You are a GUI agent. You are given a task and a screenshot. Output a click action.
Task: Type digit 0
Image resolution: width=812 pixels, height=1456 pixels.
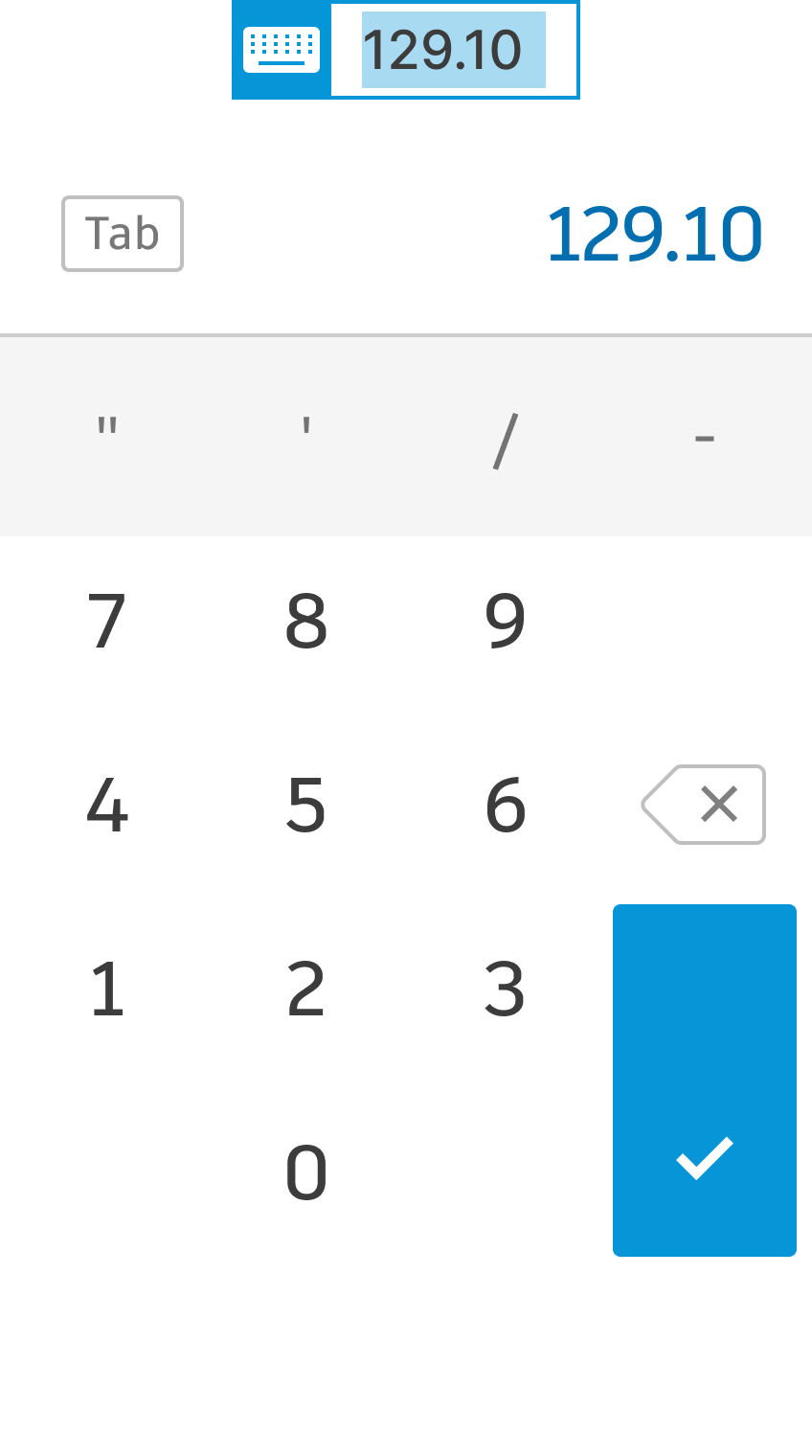tap(306, 1172)
